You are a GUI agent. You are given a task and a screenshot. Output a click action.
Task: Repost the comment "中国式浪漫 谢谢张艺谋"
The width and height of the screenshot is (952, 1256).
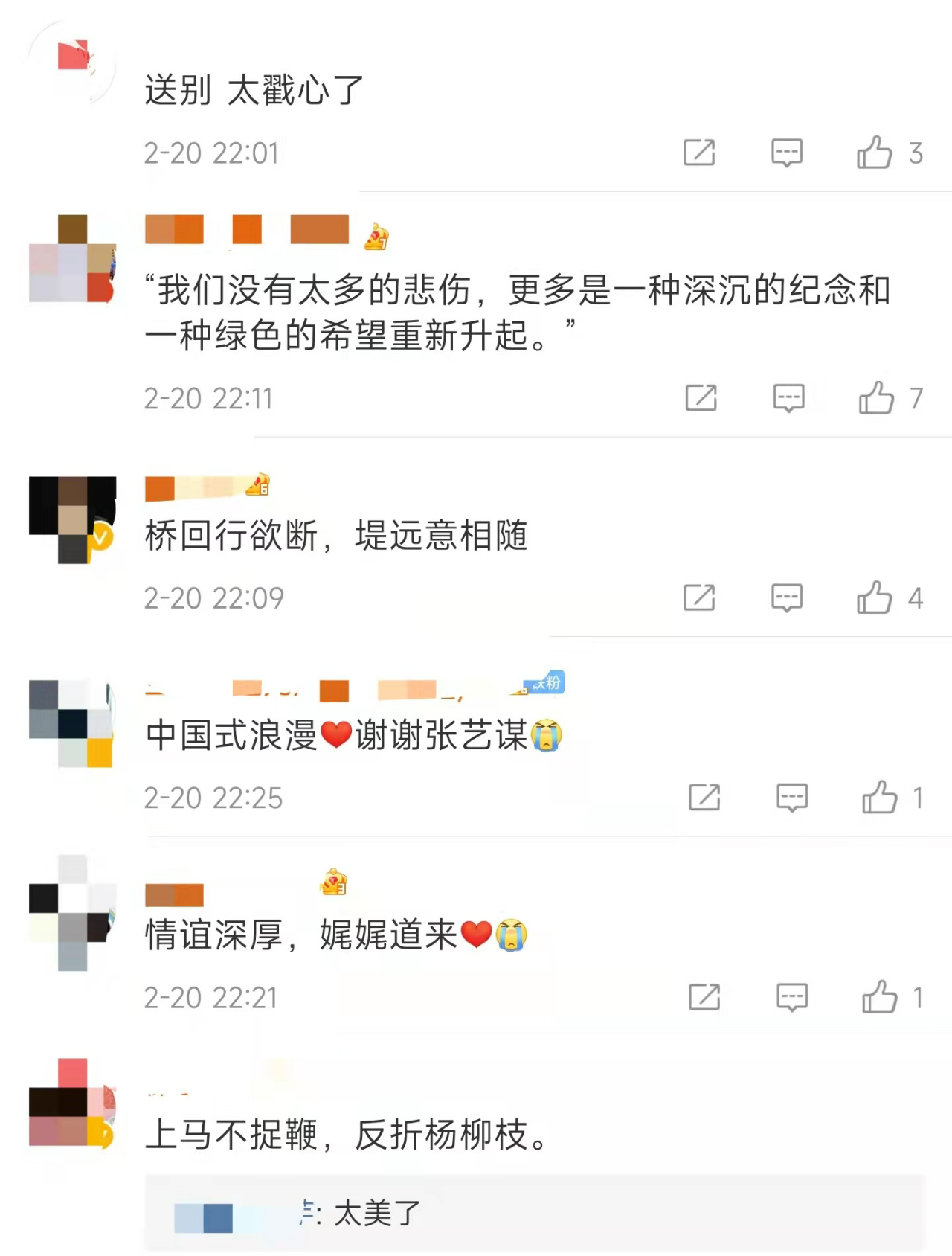pyautogui.click(x=704, y=798)
